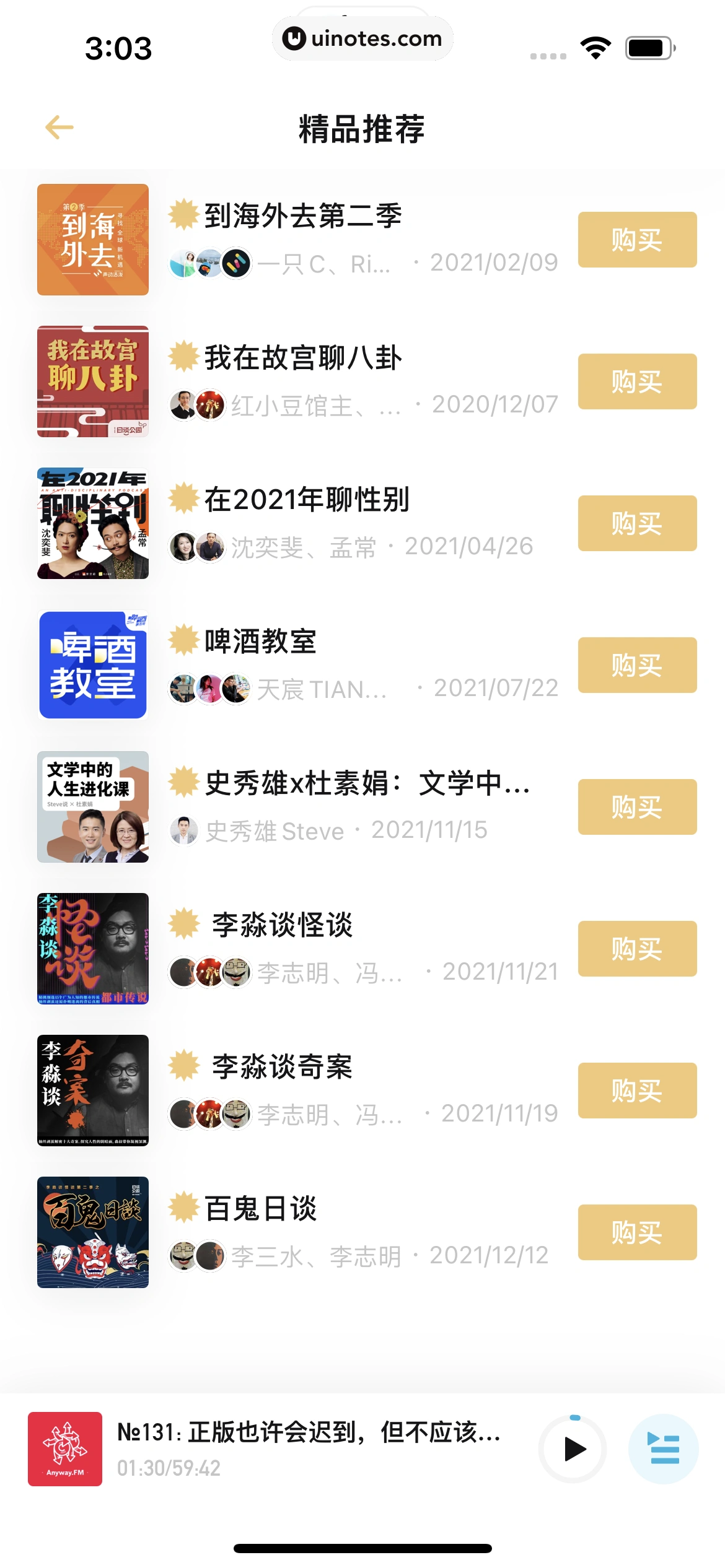Tap the 在2021年聊性别 cover image
725x1568 pixels.
[92, 523]
